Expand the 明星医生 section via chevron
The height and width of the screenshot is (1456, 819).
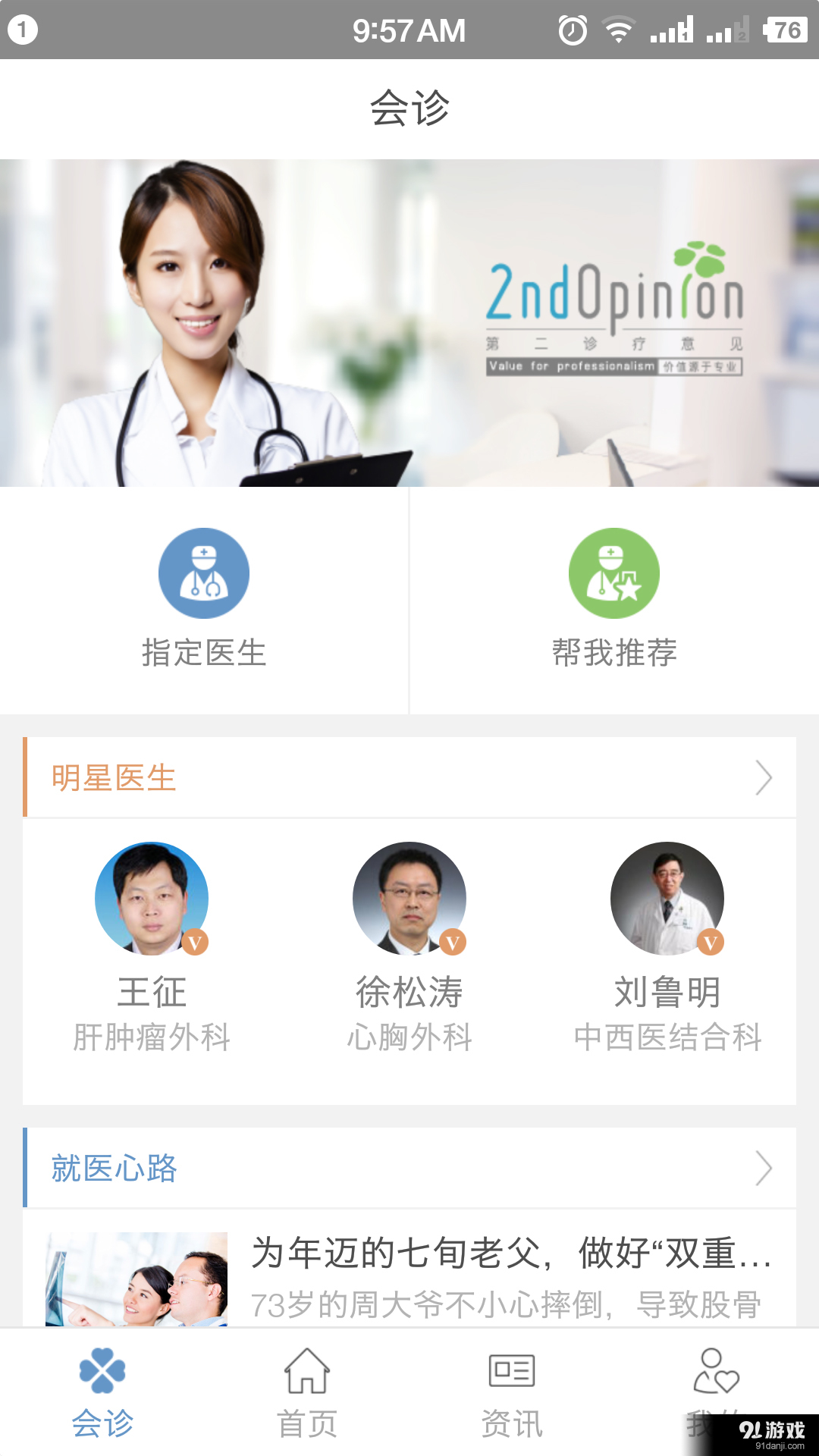pyautogui.click(x=764, y=777)
